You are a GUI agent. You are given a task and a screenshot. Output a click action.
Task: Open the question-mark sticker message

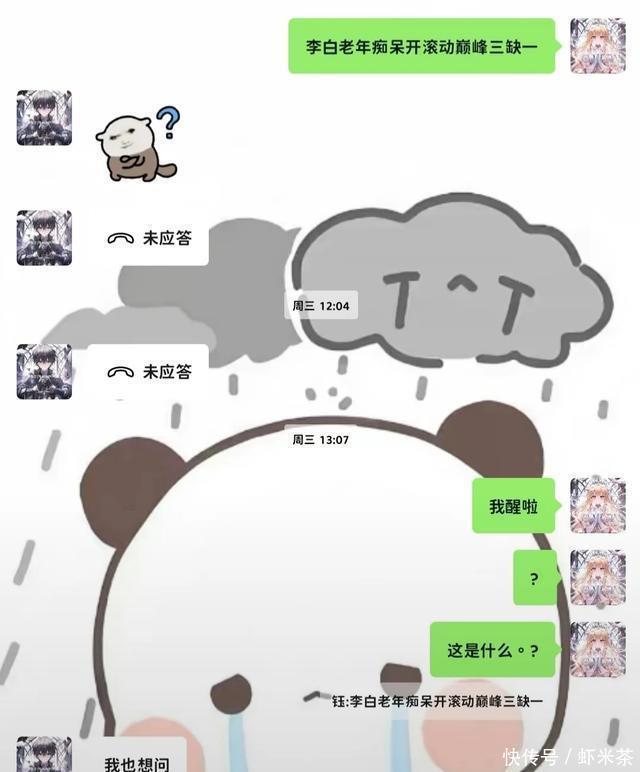click(x=138, y=146)
